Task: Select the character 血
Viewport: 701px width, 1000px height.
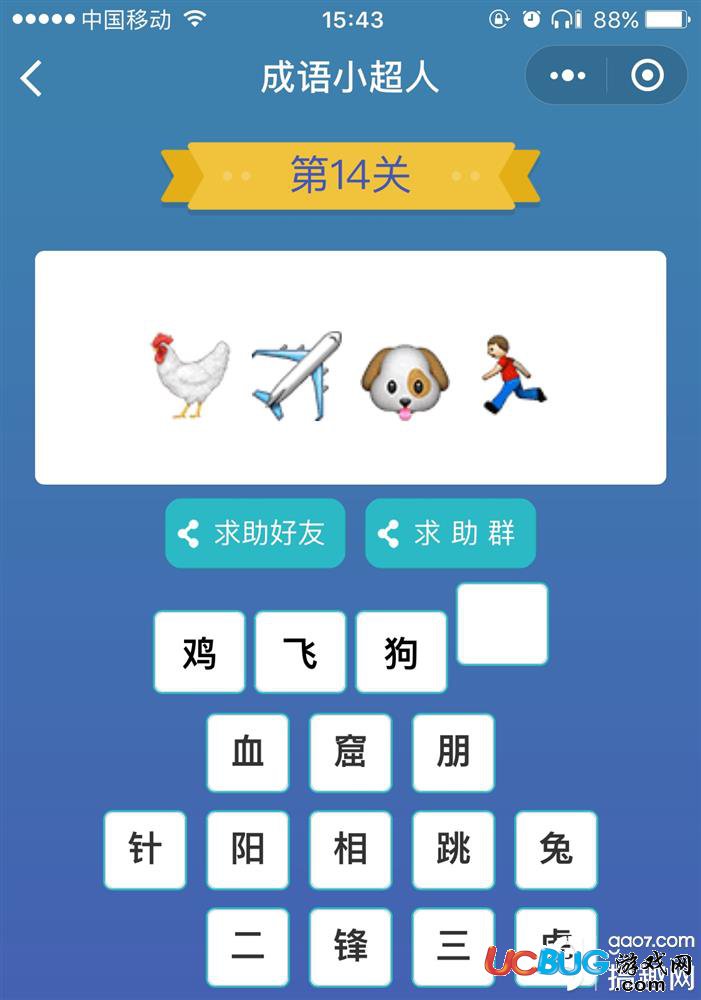Action: (x=248, y=752)
